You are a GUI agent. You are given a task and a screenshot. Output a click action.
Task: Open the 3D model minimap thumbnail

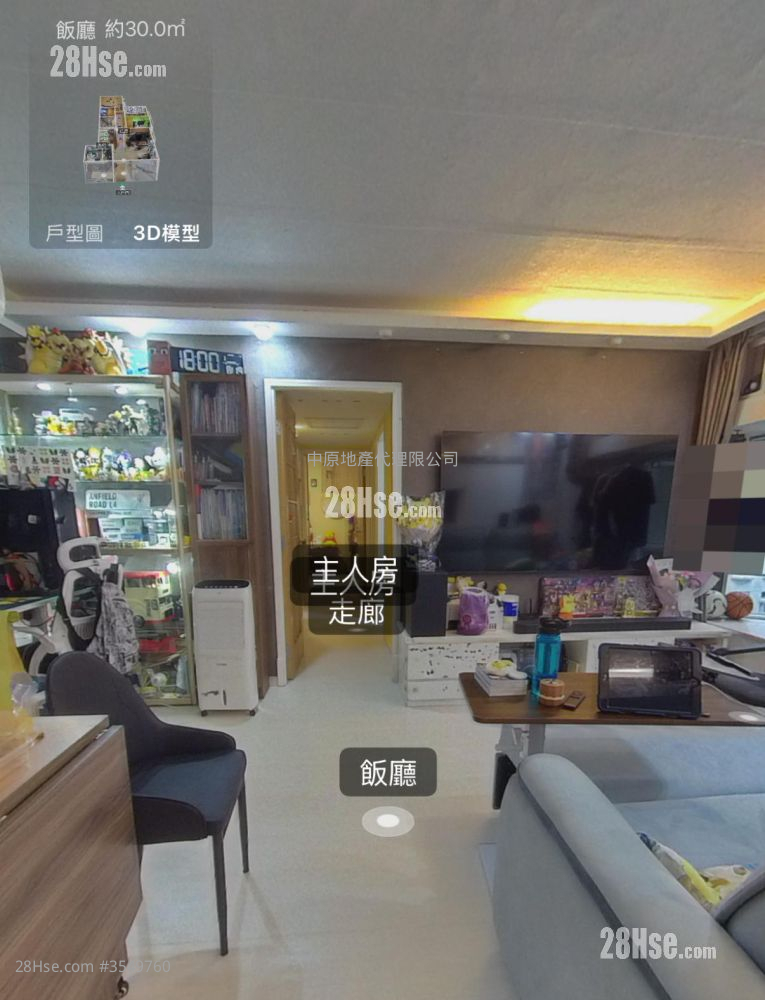(121, 140)
